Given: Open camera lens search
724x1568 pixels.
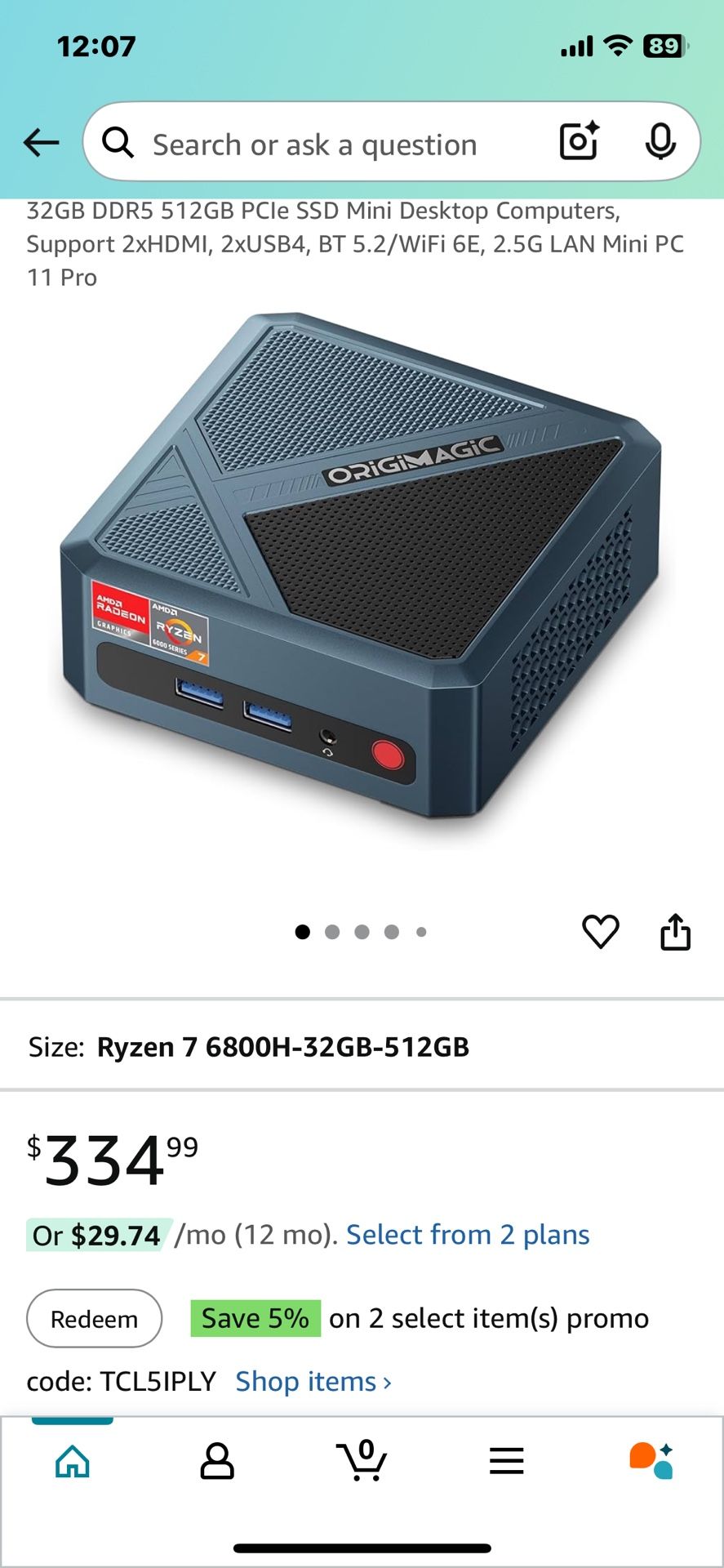Looking at the screenshot, I should point(579,141).
